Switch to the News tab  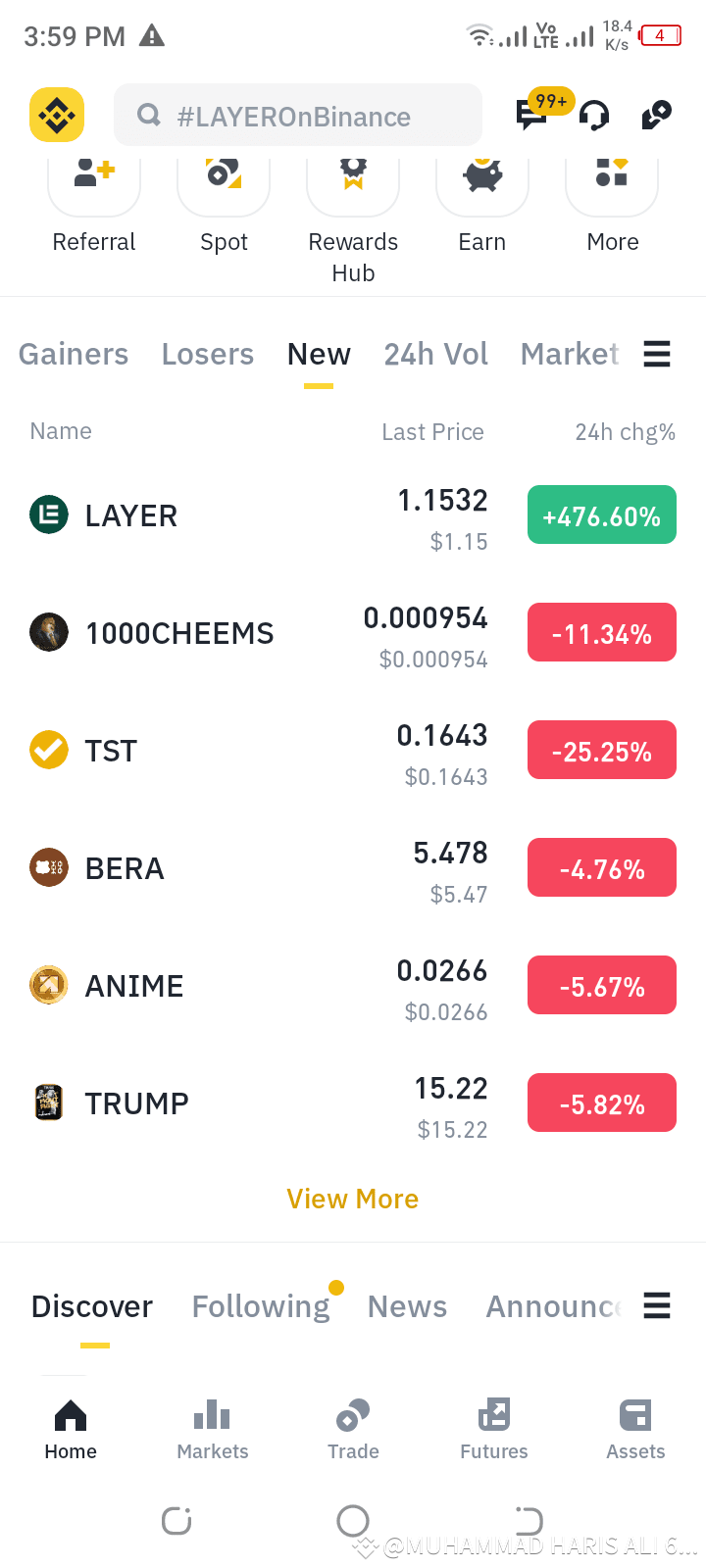point(407,1305)
